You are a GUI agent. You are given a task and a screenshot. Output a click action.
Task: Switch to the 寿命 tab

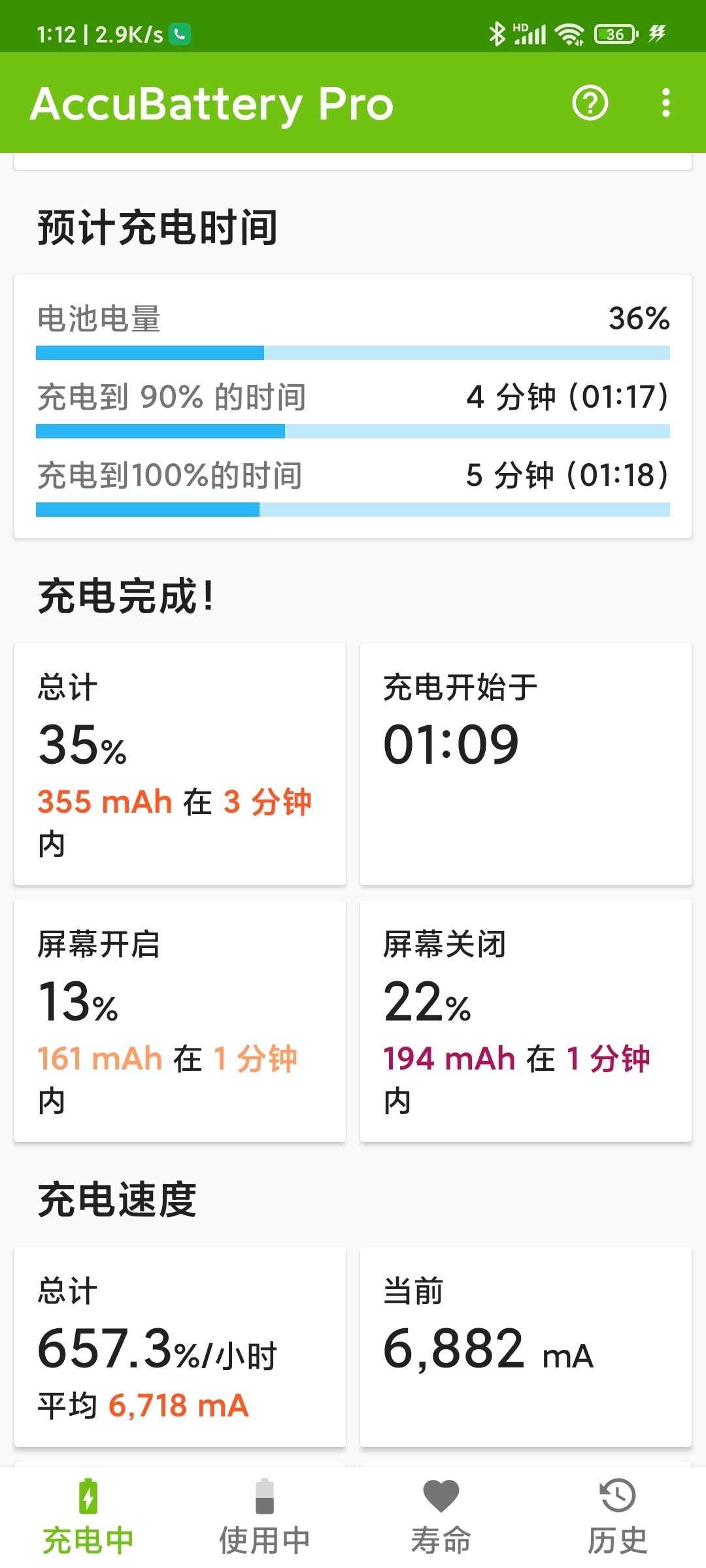[x=441, y=1517]
